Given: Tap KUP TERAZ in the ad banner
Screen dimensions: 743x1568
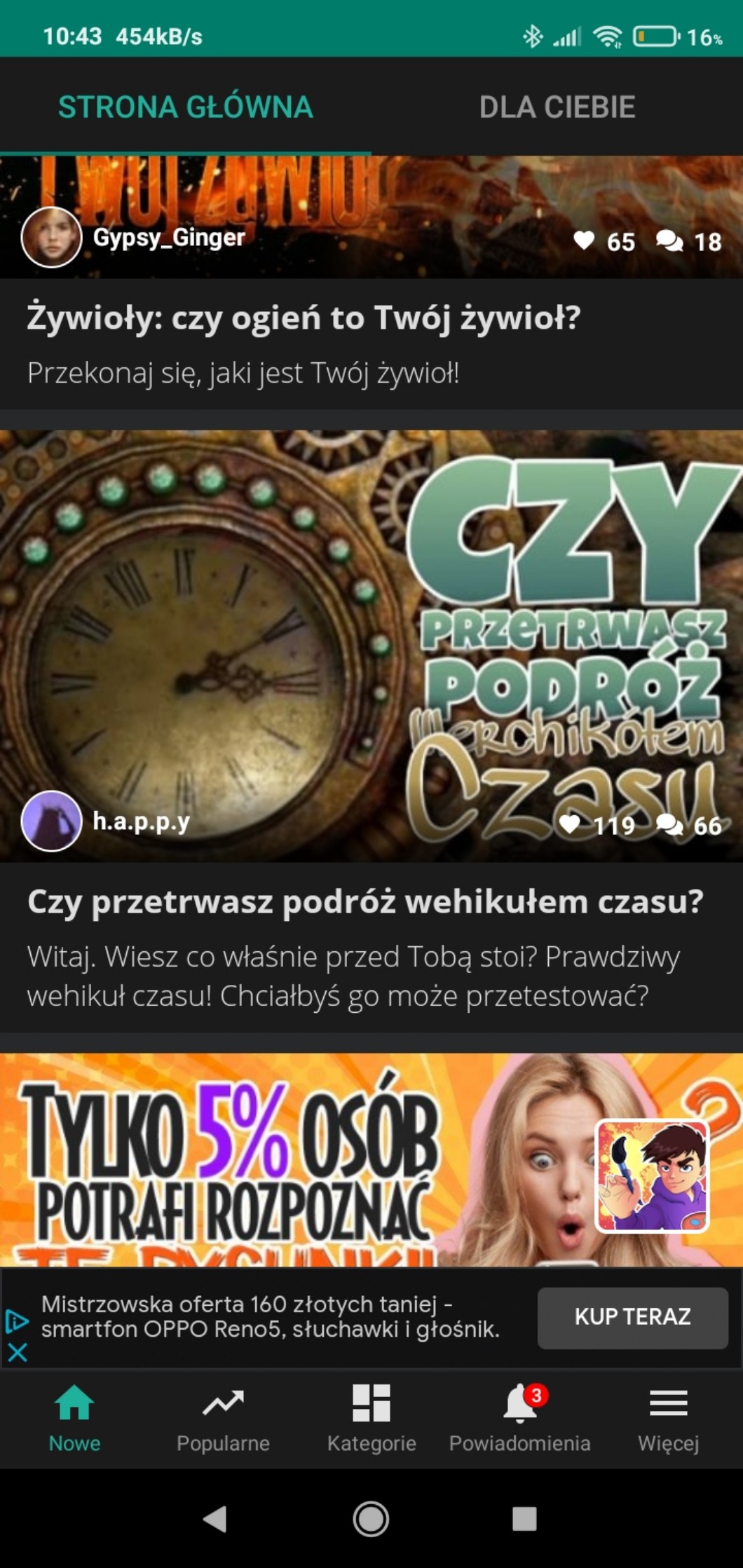Looking at the screenshot, I should pyautogui.click(x=632, y=1317).
